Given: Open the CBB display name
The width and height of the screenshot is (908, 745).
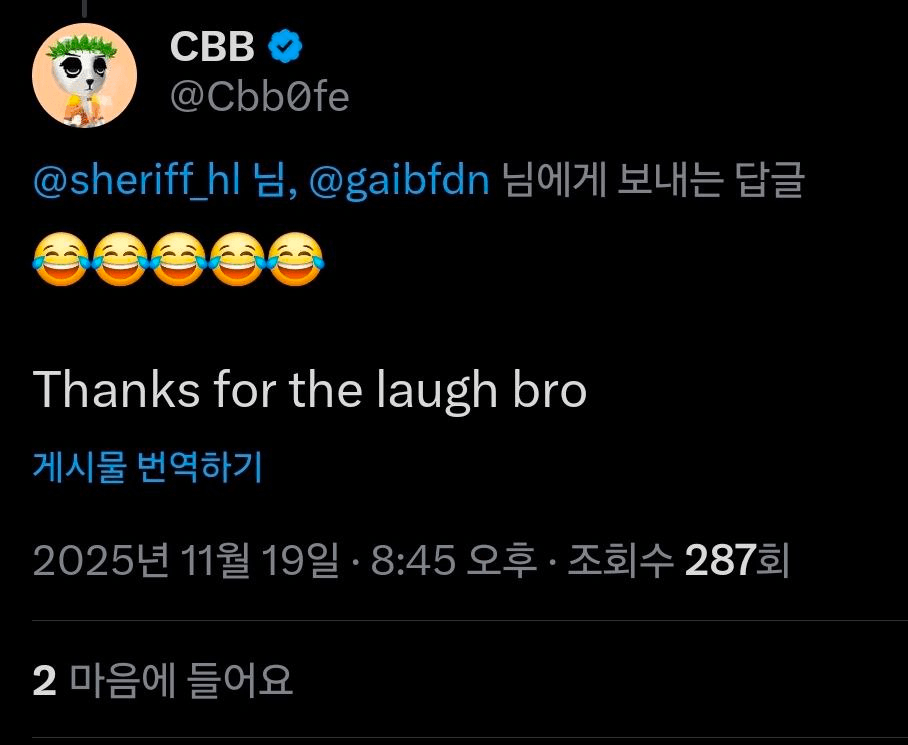Looking at the screenshot, I should click(x=212, y=45).
